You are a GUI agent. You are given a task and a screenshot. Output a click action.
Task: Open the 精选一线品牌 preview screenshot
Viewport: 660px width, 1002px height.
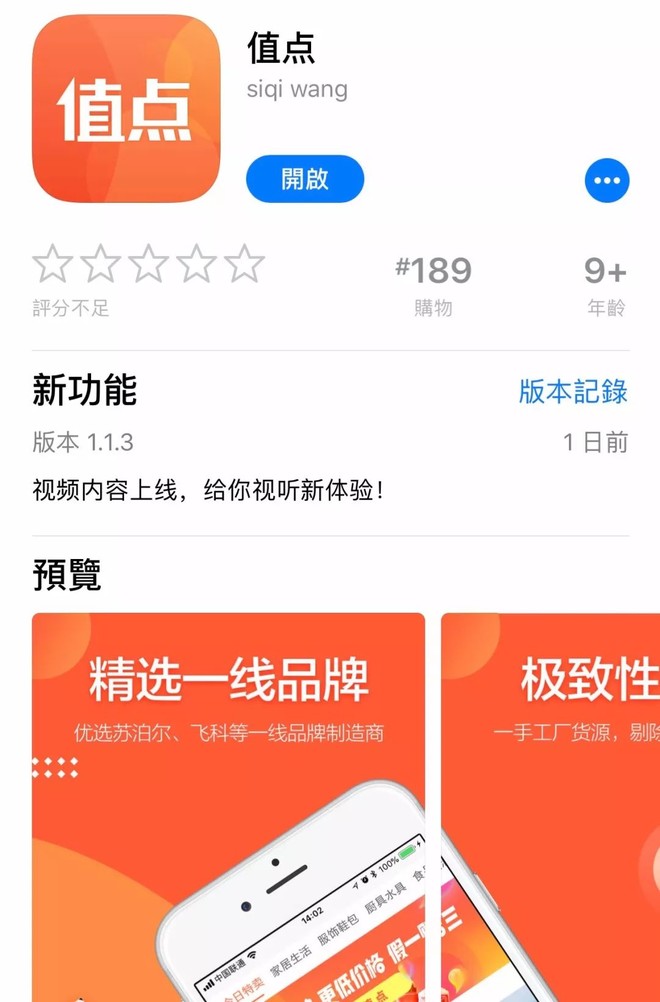pyautogui.click(x=228, y=800)
